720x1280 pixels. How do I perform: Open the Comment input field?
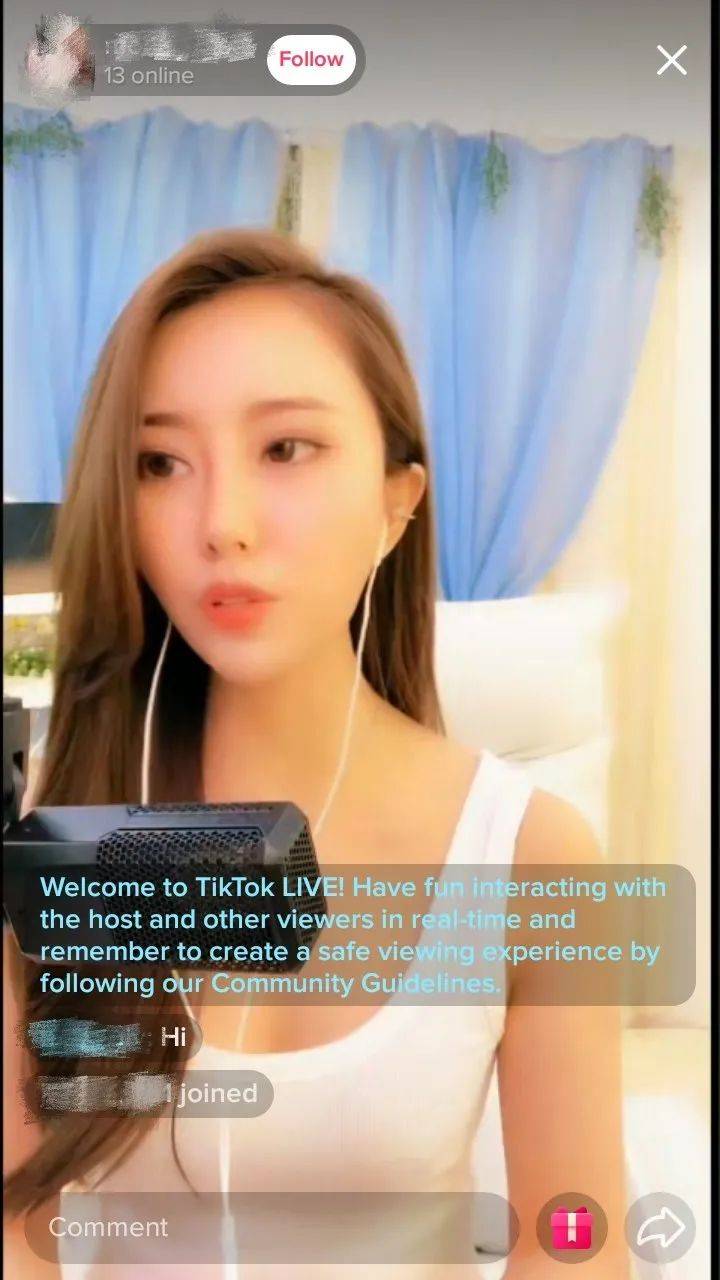pyautogui.click(x=270, y=1227)
